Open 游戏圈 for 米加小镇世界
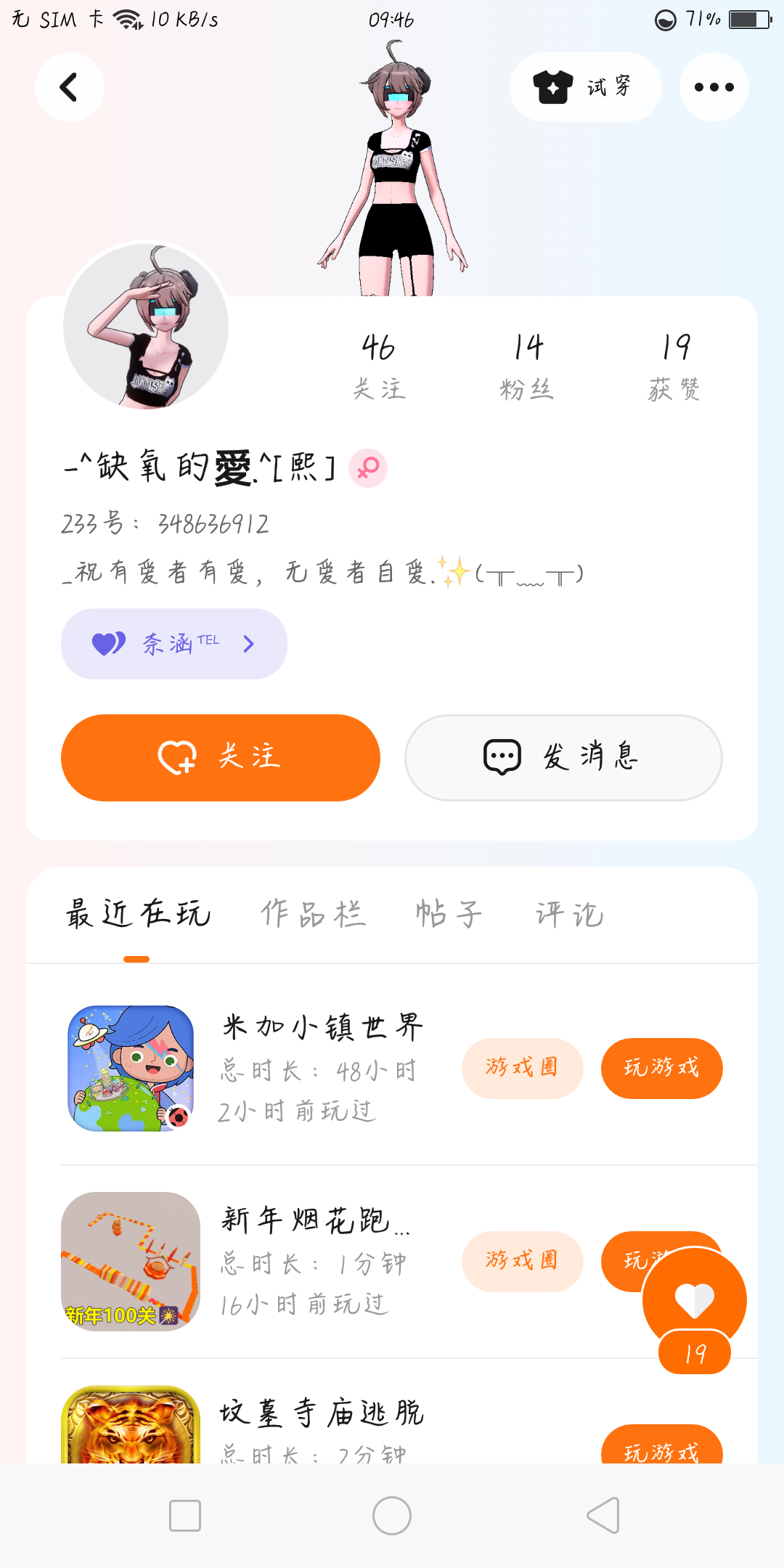 click(x=522, y=1068)
